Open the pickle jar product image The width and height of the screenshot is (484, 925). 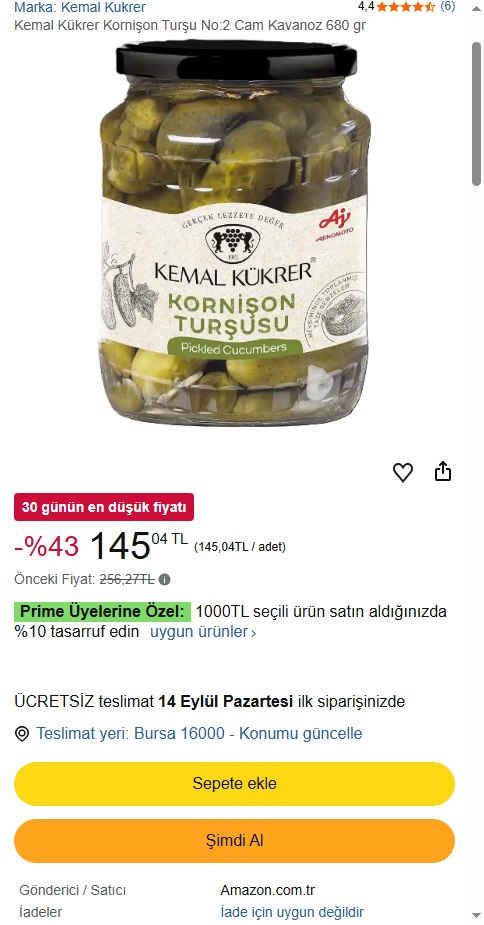[235, 233]
